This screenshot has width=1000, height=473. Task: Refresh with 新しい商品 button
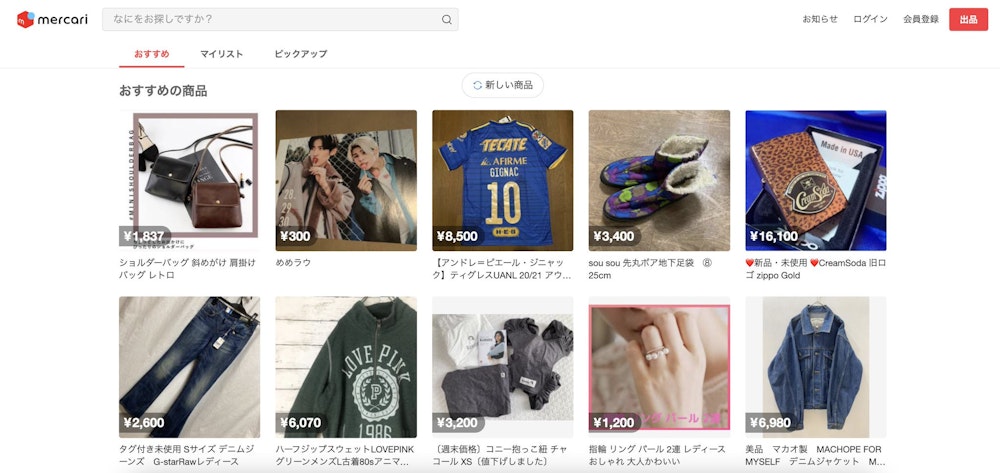pos(503,85)
